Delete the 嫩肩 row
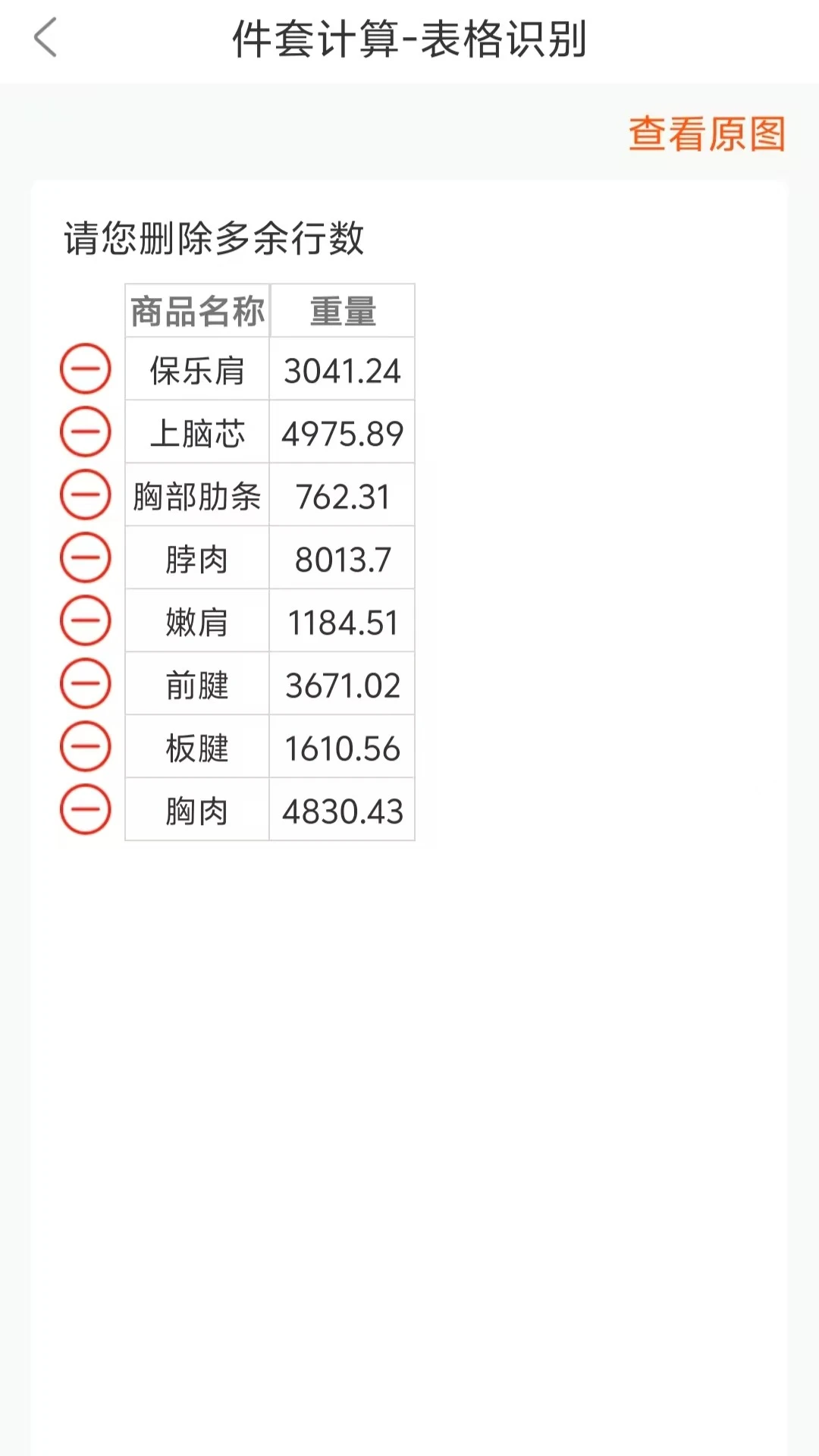 (x=86, y=621)
